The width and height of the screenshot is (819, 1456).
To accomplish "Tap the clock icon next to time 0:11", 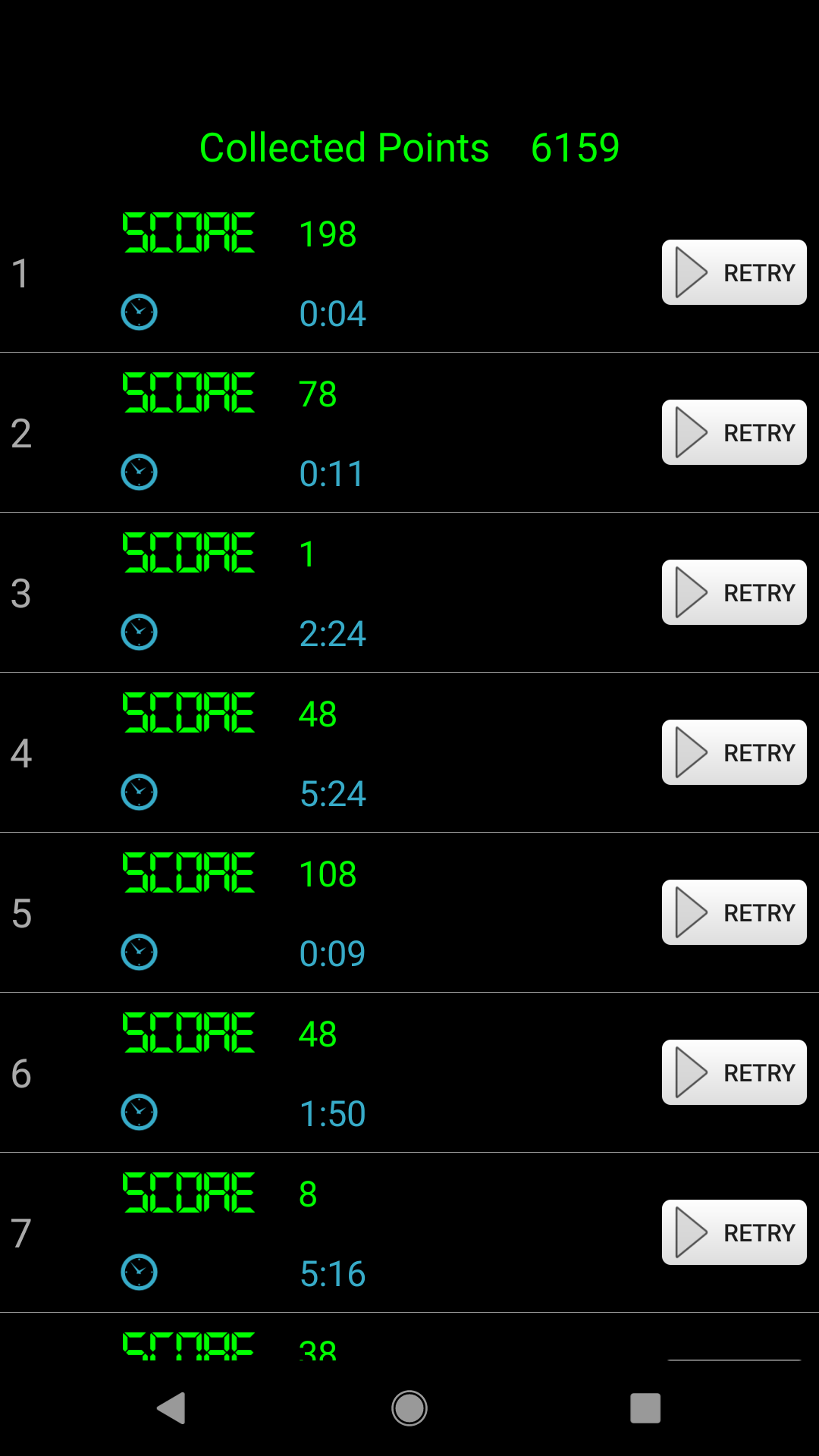I will 140,472.
